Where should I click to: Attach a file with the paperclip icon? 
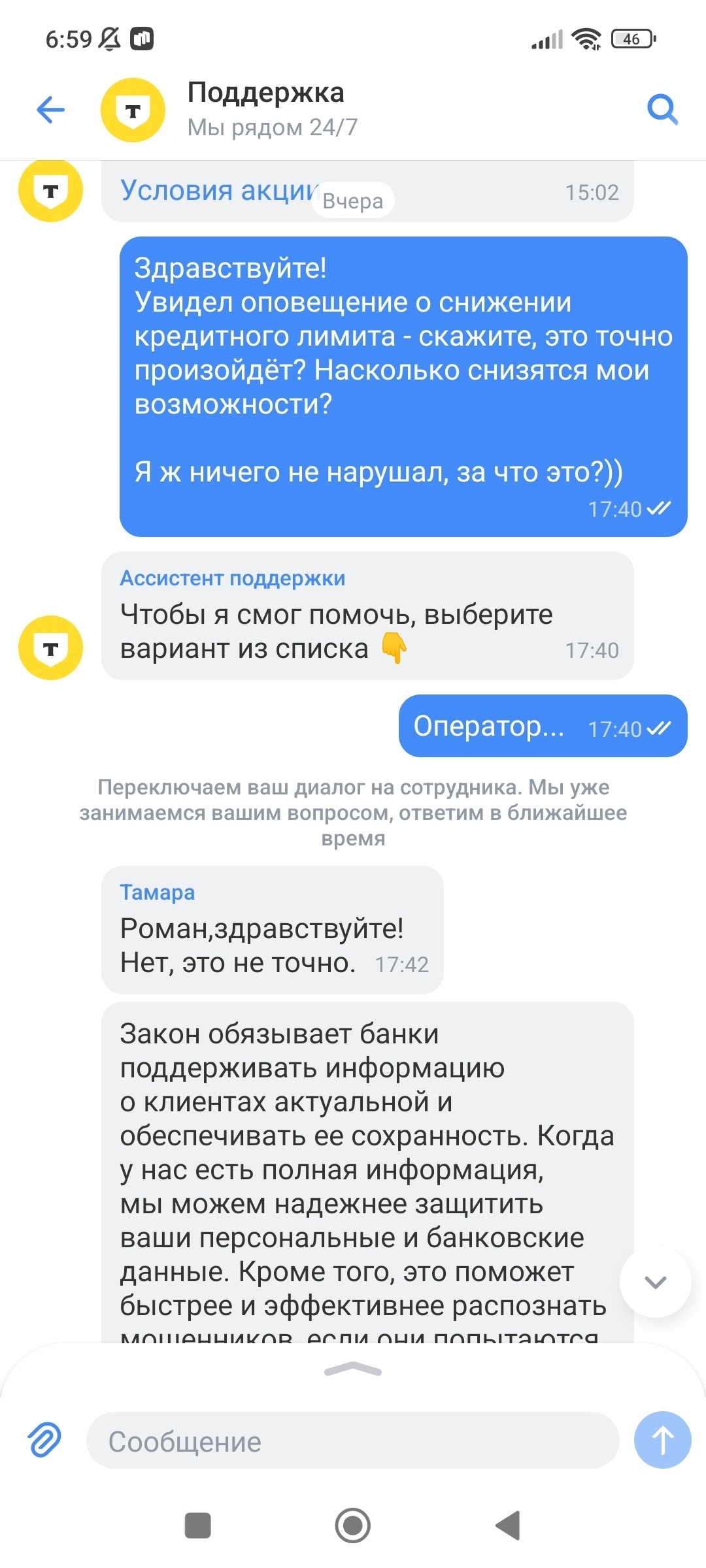[44, 1440]
